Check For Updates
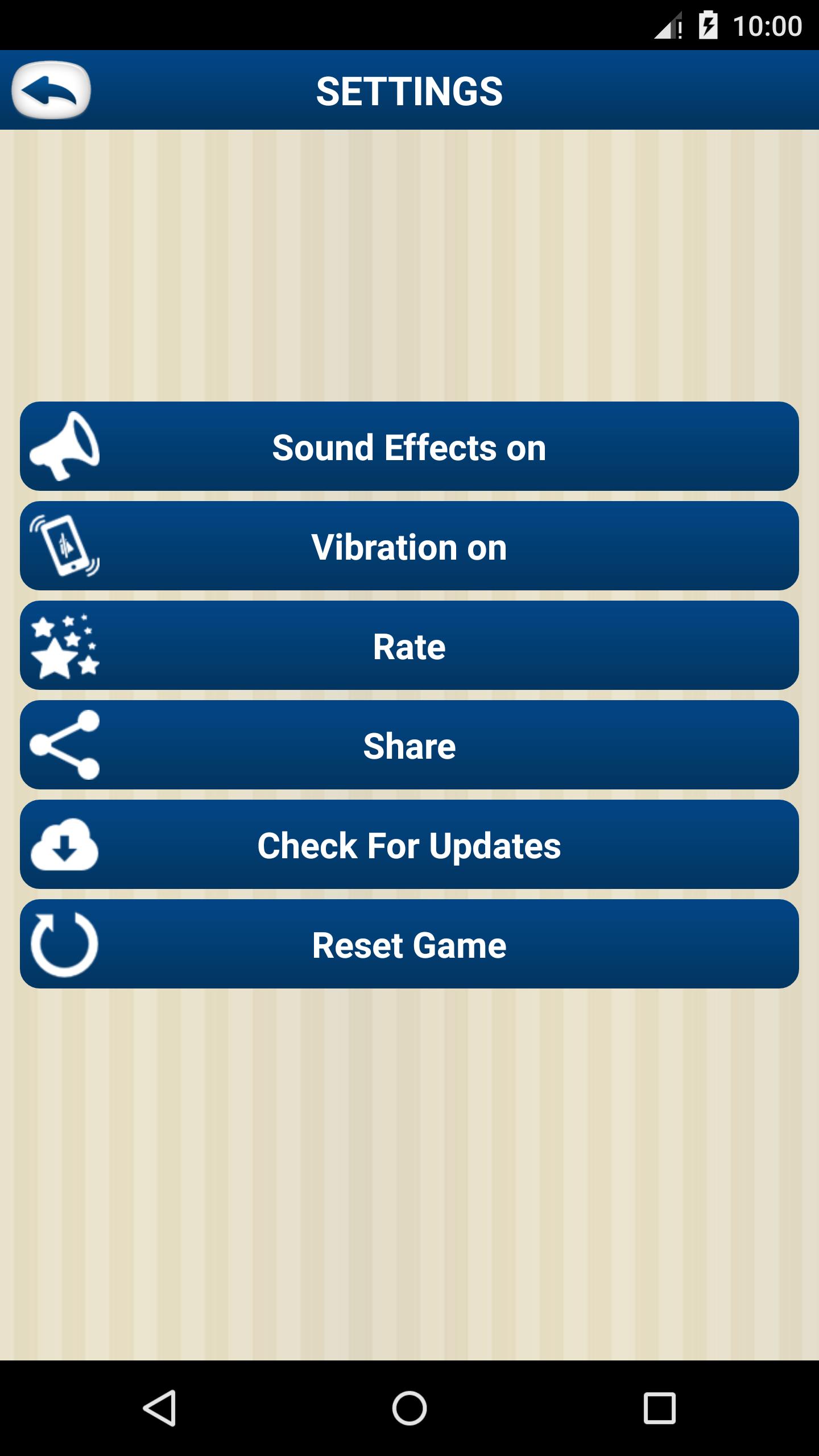This screenshot has height=1456, width=819. click(409, 845)
